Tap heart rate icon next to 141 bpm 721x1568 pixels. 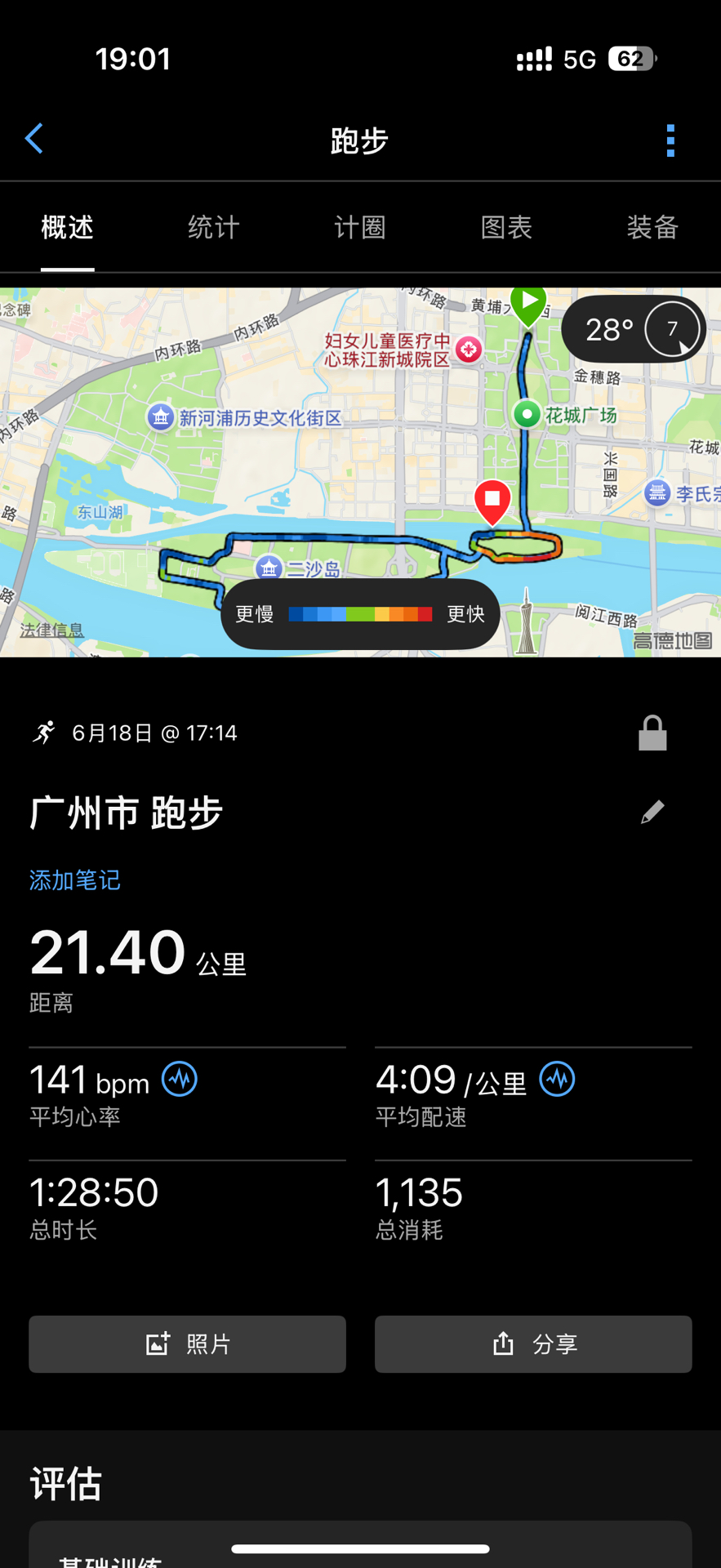(180, 1080)
